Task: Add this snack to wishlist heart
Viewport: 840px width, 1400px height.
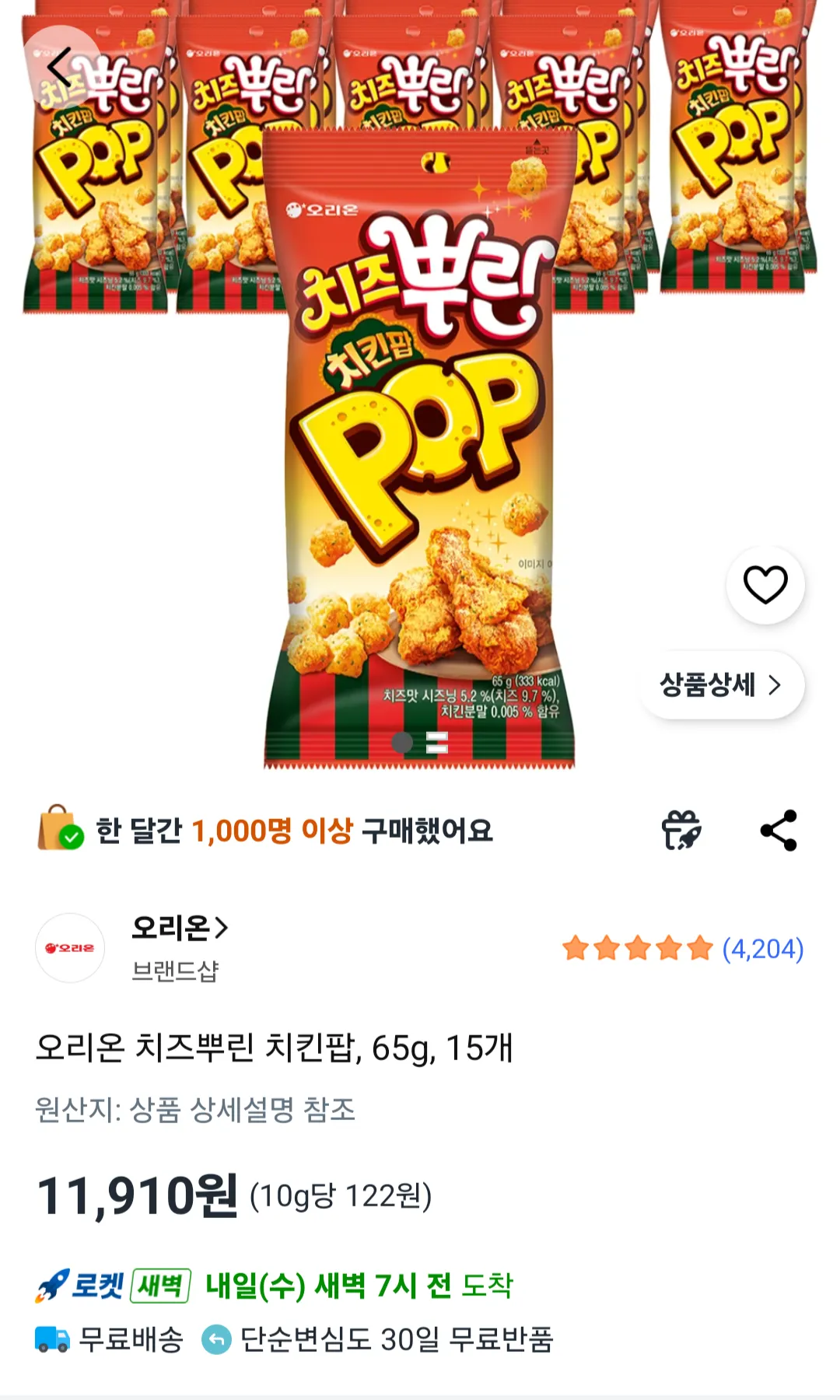Action: tap(765, 585)
